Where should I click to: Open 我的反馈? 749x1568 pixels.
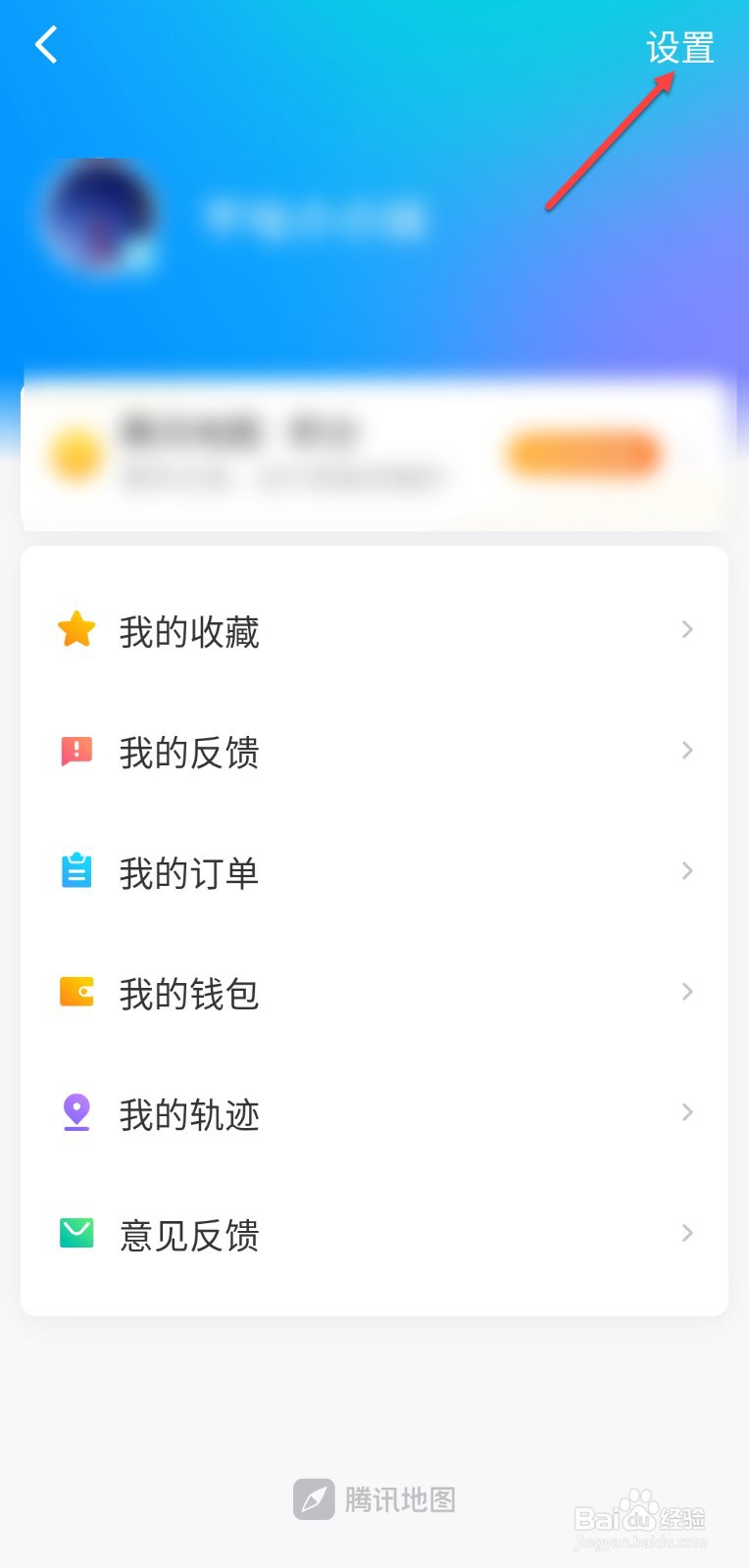coord(374,752)
